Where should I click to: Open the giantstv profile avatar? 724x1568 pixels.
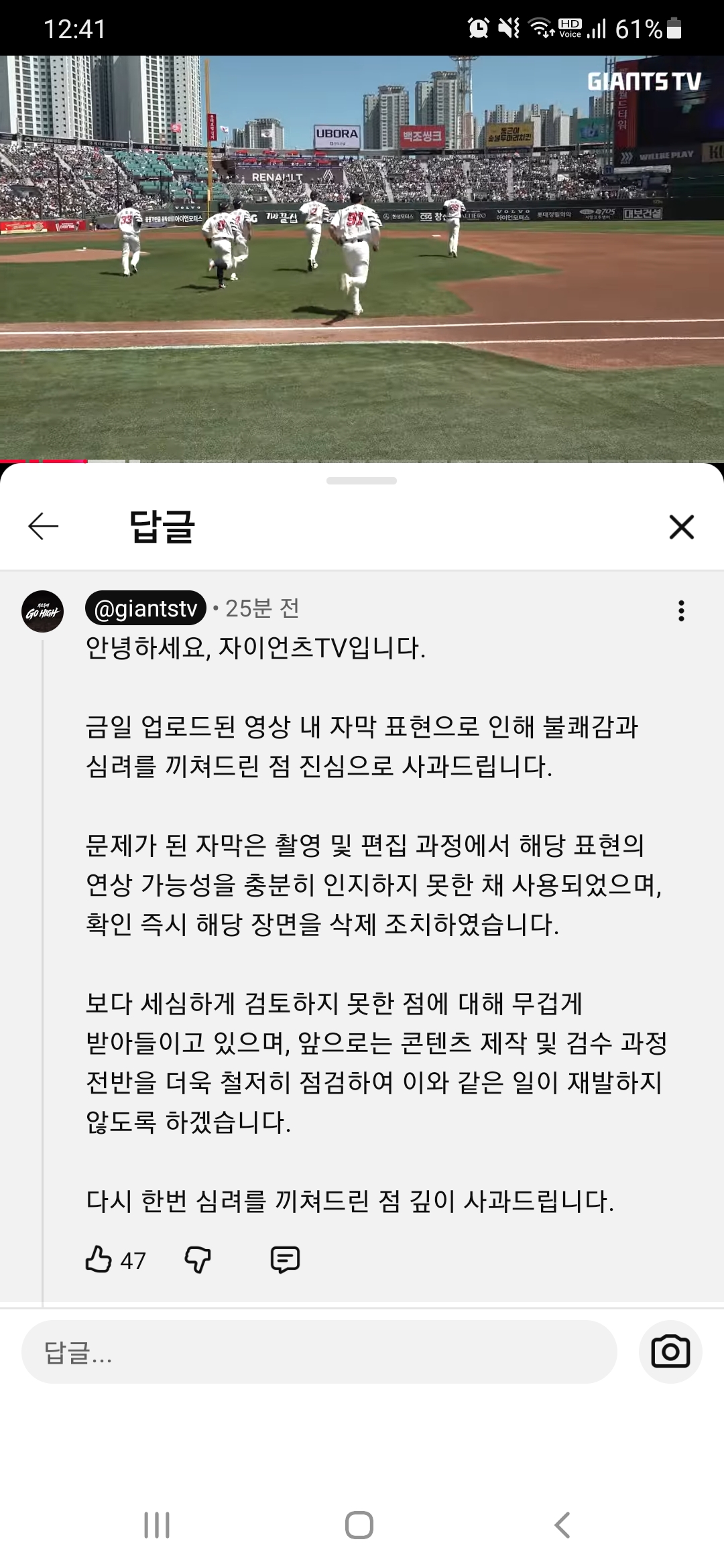click(x=43, y=611)
